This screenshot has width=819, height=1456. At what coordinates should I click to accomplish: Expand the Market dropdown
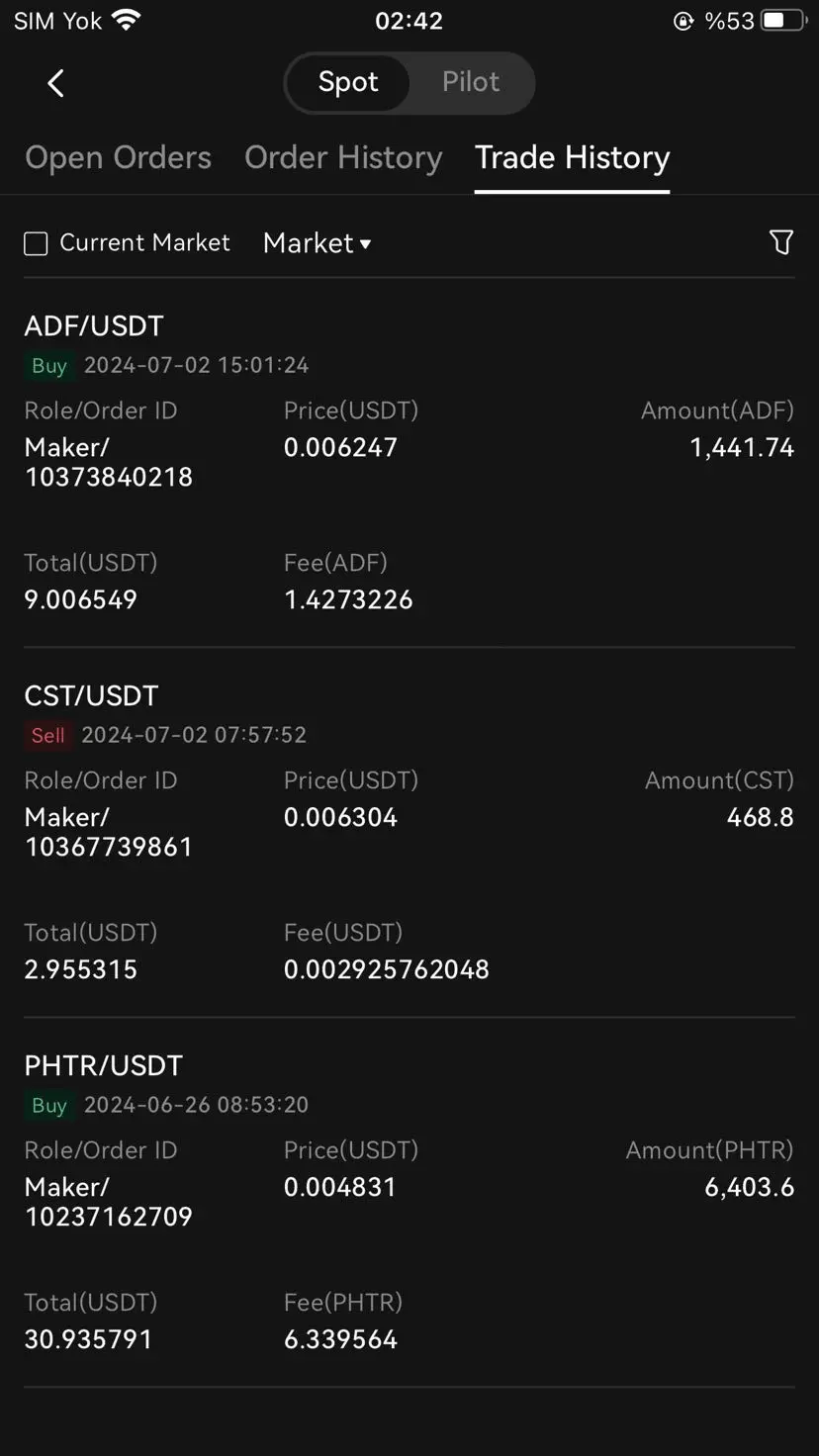[x=317, y=243]
